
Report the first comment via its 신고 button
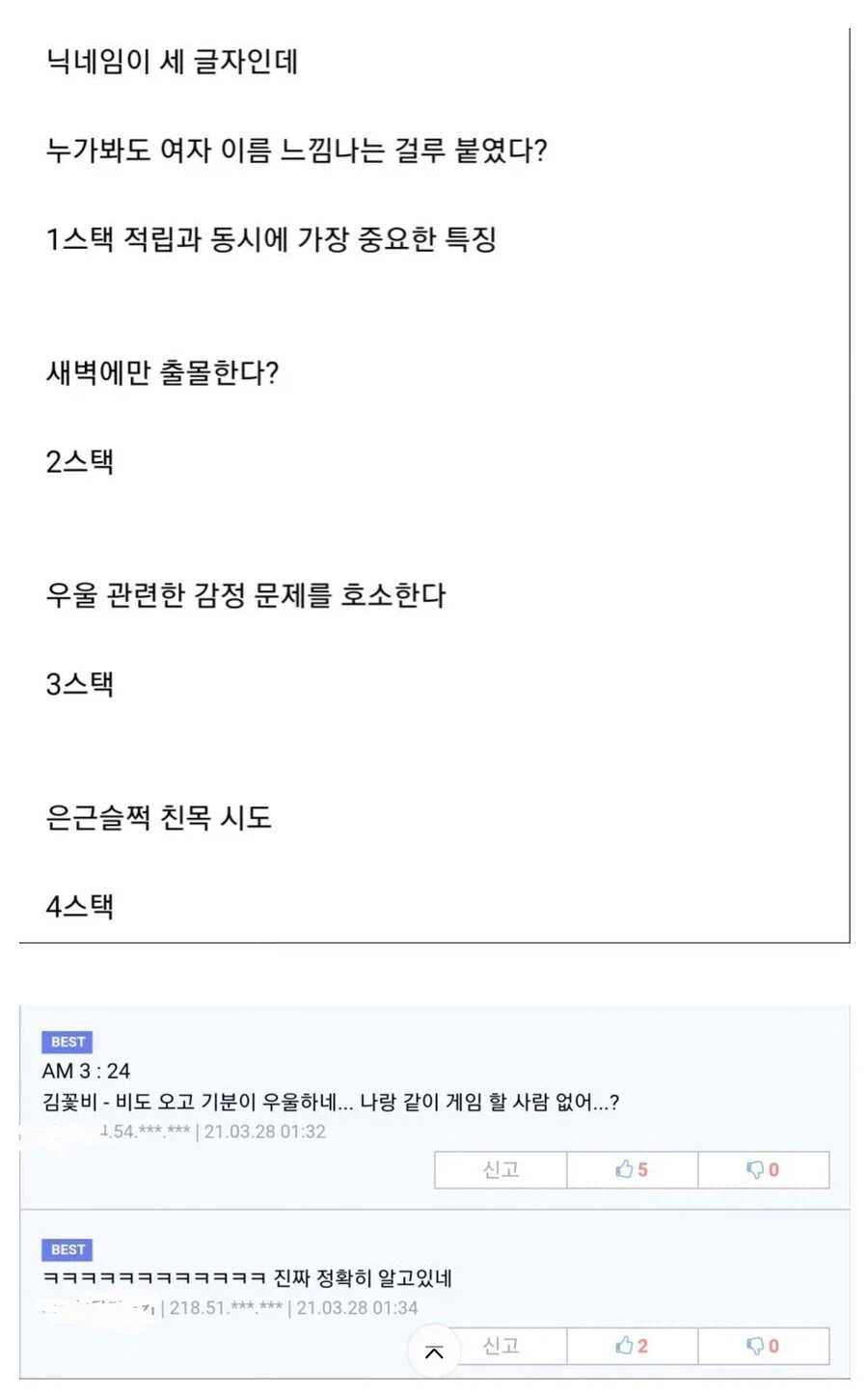click(501, 1169)
